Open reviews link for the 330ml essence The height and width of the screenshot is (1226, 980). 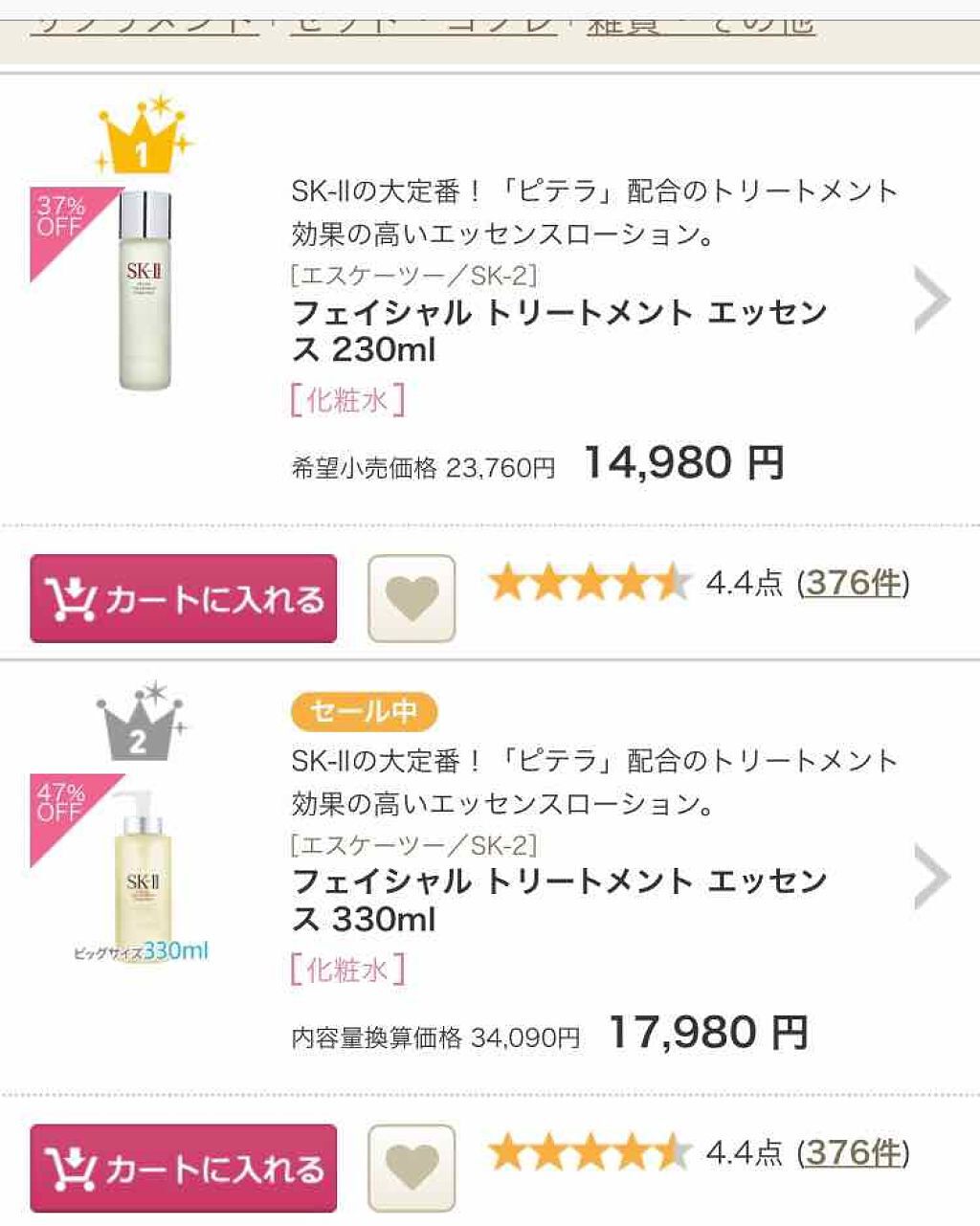[x=854, y=1151]
